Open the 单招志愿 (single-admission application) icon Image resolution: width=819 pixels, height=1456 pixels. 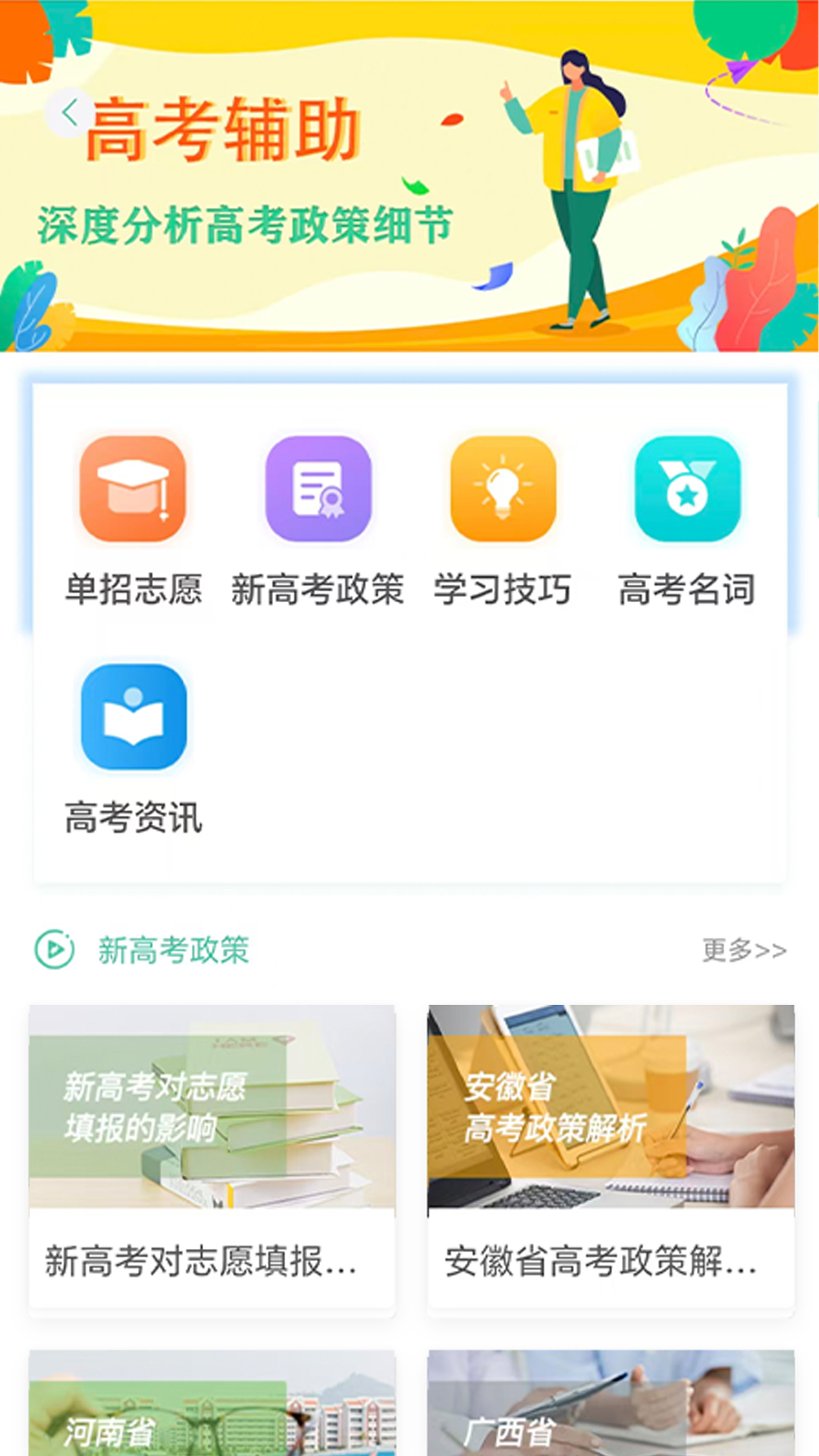[x=133, y=489]
